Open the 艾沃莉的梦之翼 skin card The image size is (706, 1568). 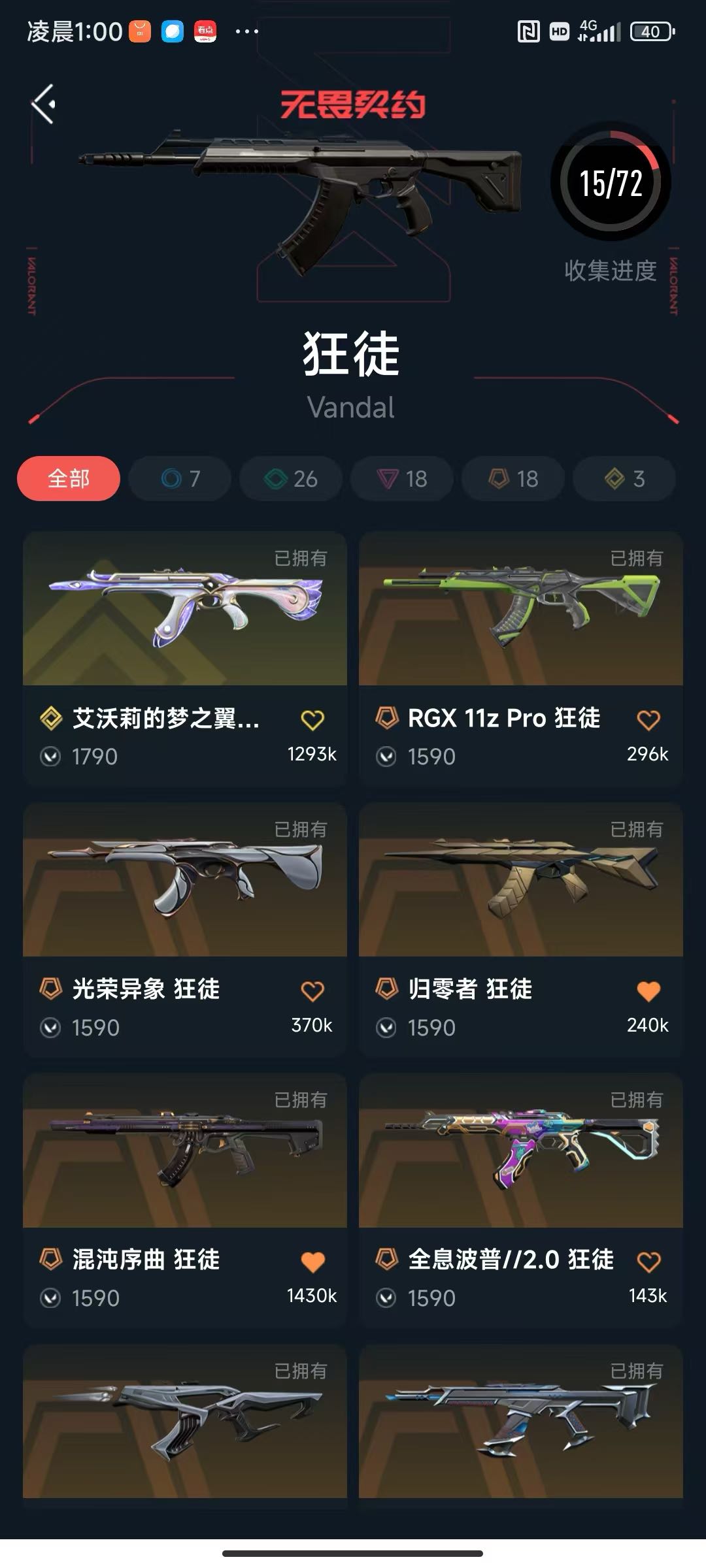[x=184, y=609]
